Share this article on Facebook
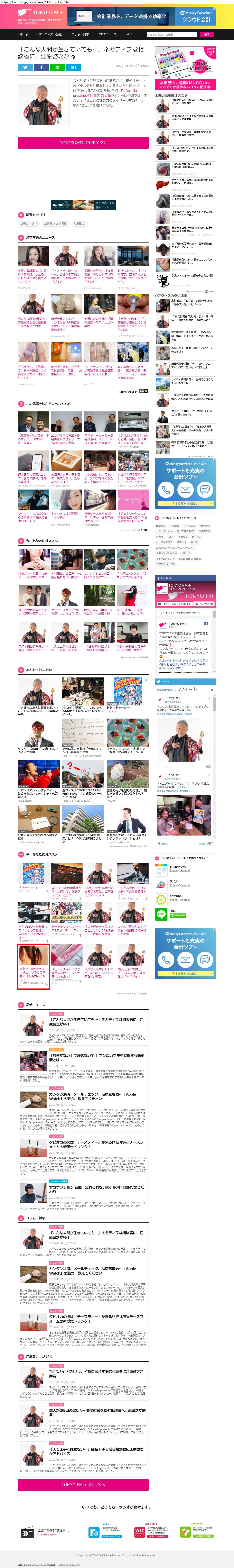This screenshot has width=234, height=1568. point(41,67)
